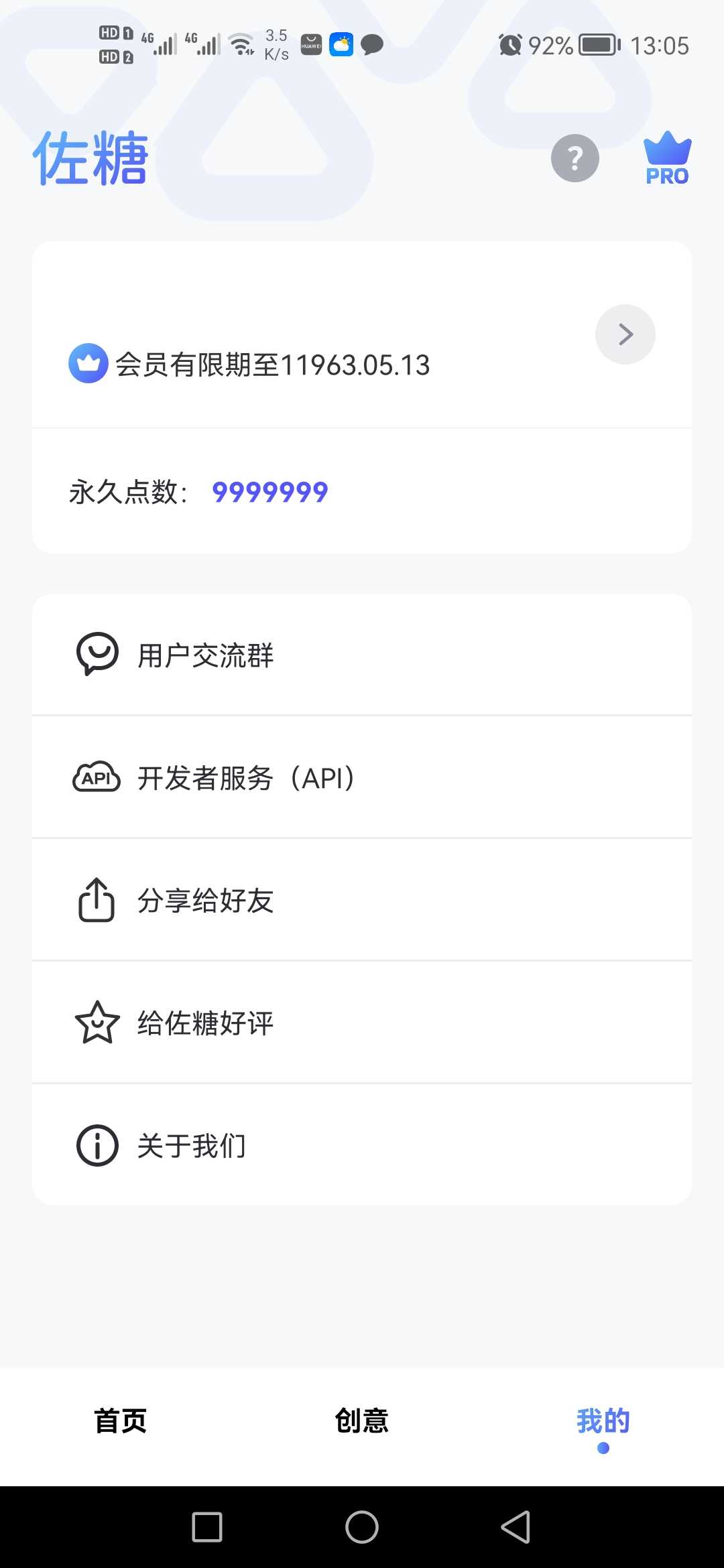The width and height of the screenshot is (724, 1568).
Task: Select the info icon beside 关于我们
Action: pyautogui.click(x=96, y=1145)
